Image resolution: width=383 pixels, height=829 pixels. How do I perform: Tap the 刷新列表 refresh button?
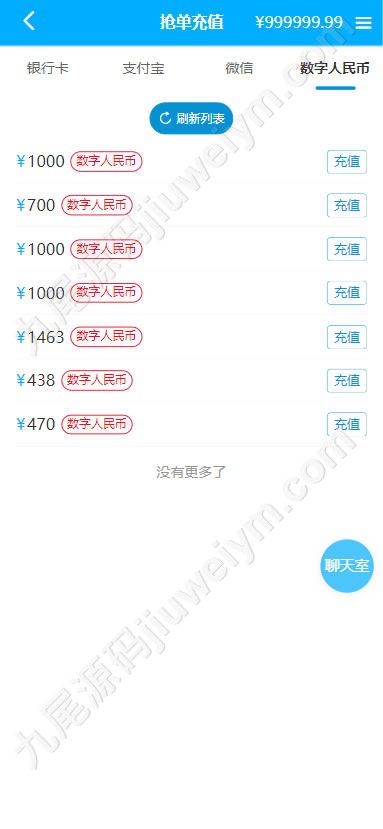tap(192, 118)
